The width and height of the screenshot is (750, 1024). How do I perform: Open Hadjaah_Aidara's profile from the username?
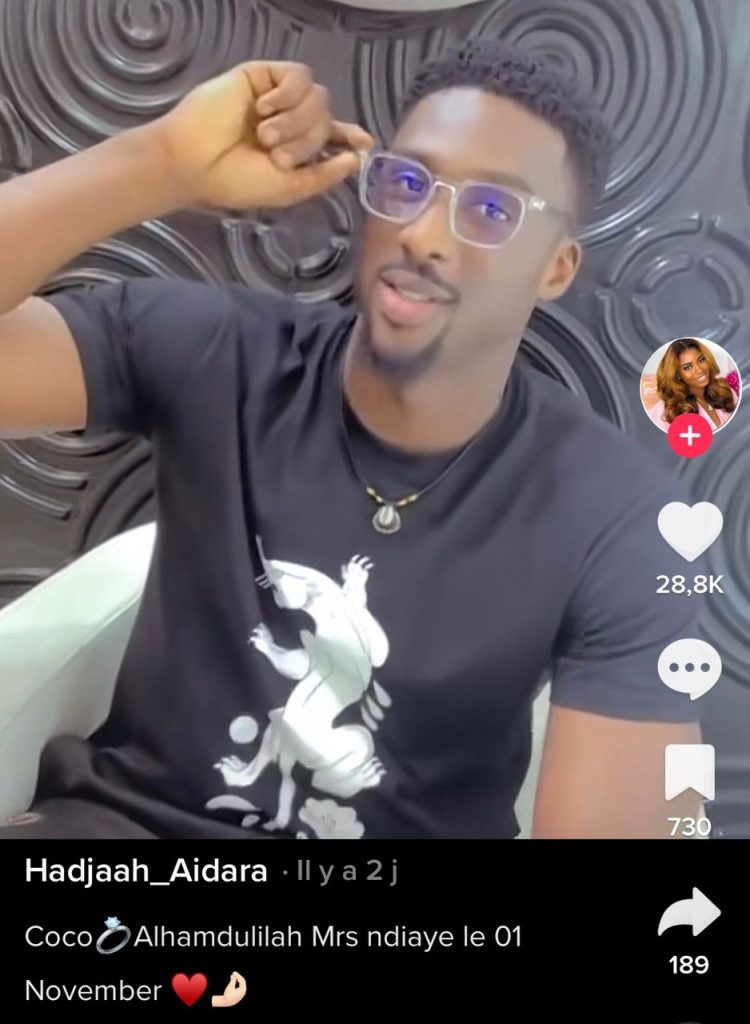[146, 871]
